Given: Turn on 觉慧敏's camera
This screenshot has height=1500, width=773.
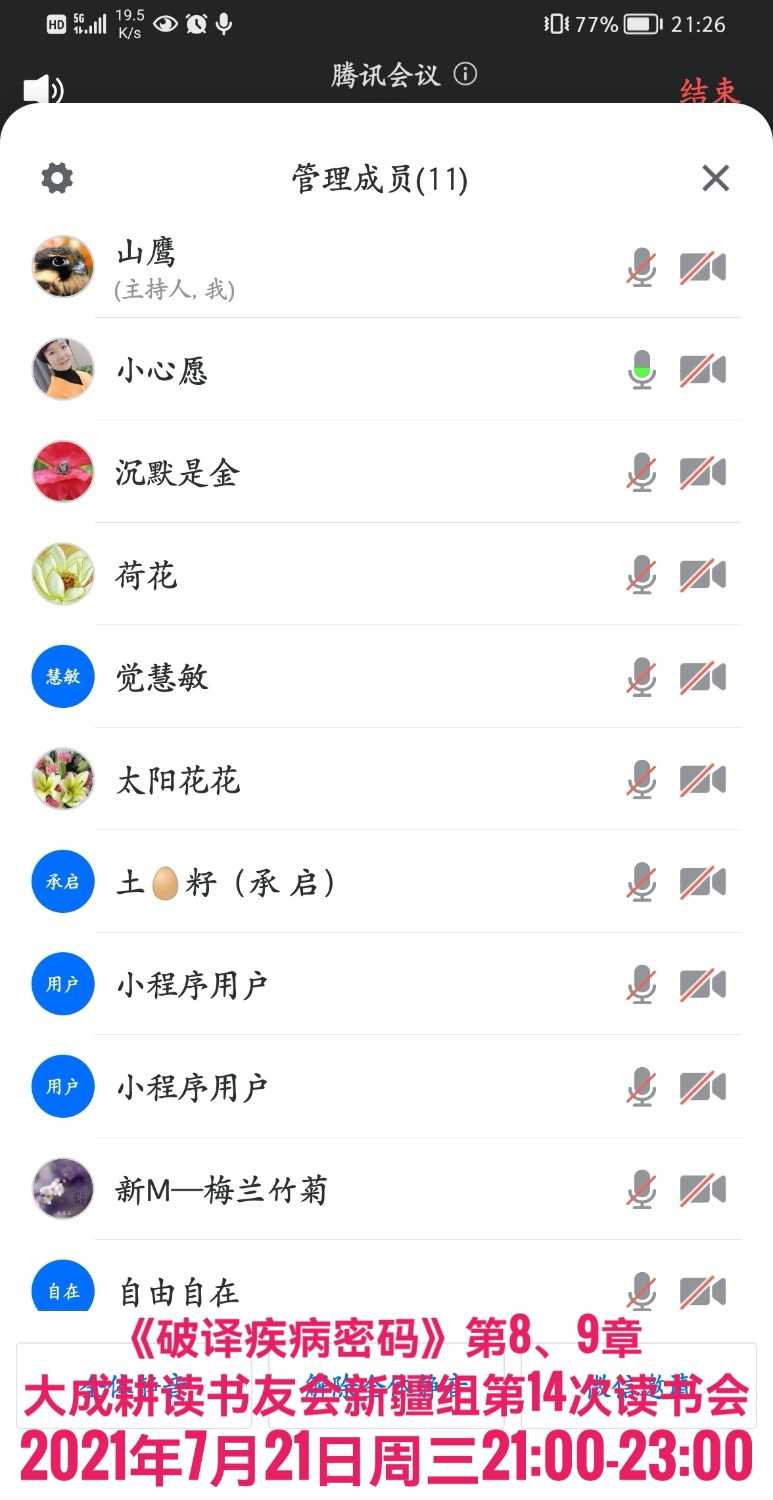Looking at the screenshot, I should [x=704, y=677].
